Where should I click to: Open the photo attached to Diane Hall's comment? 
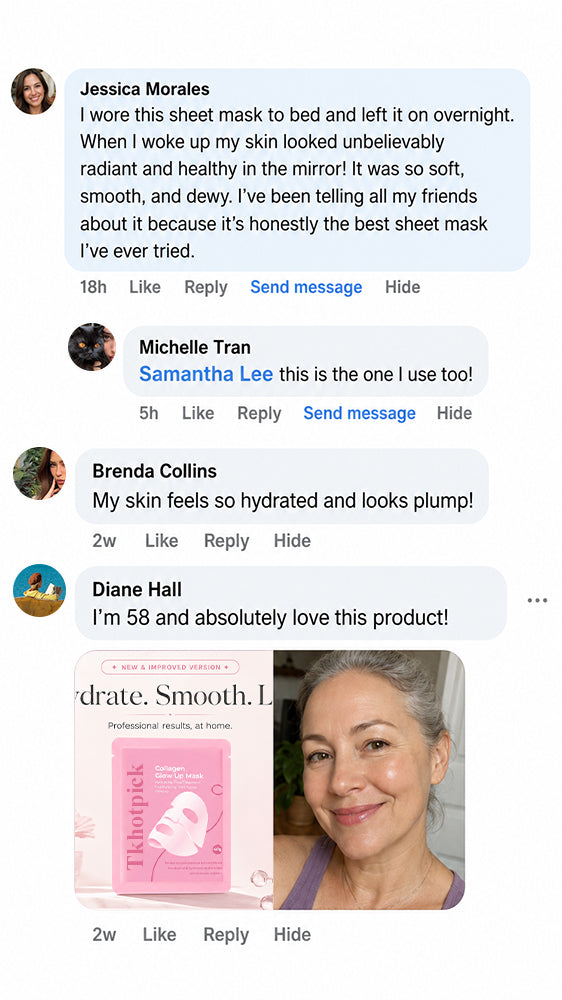point(270,779)
